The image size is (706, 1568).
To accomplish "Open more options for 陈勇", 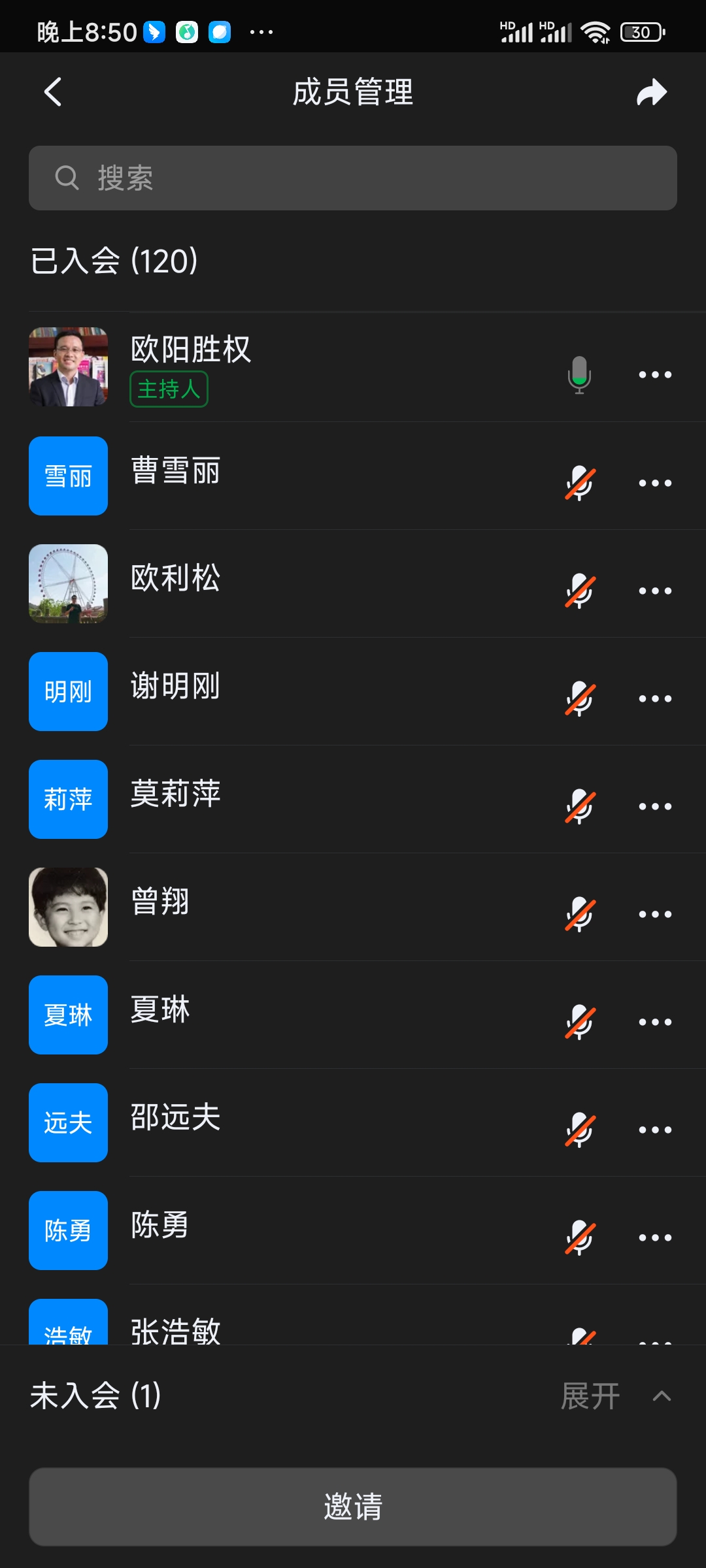I will click(x=655, y=1238).
